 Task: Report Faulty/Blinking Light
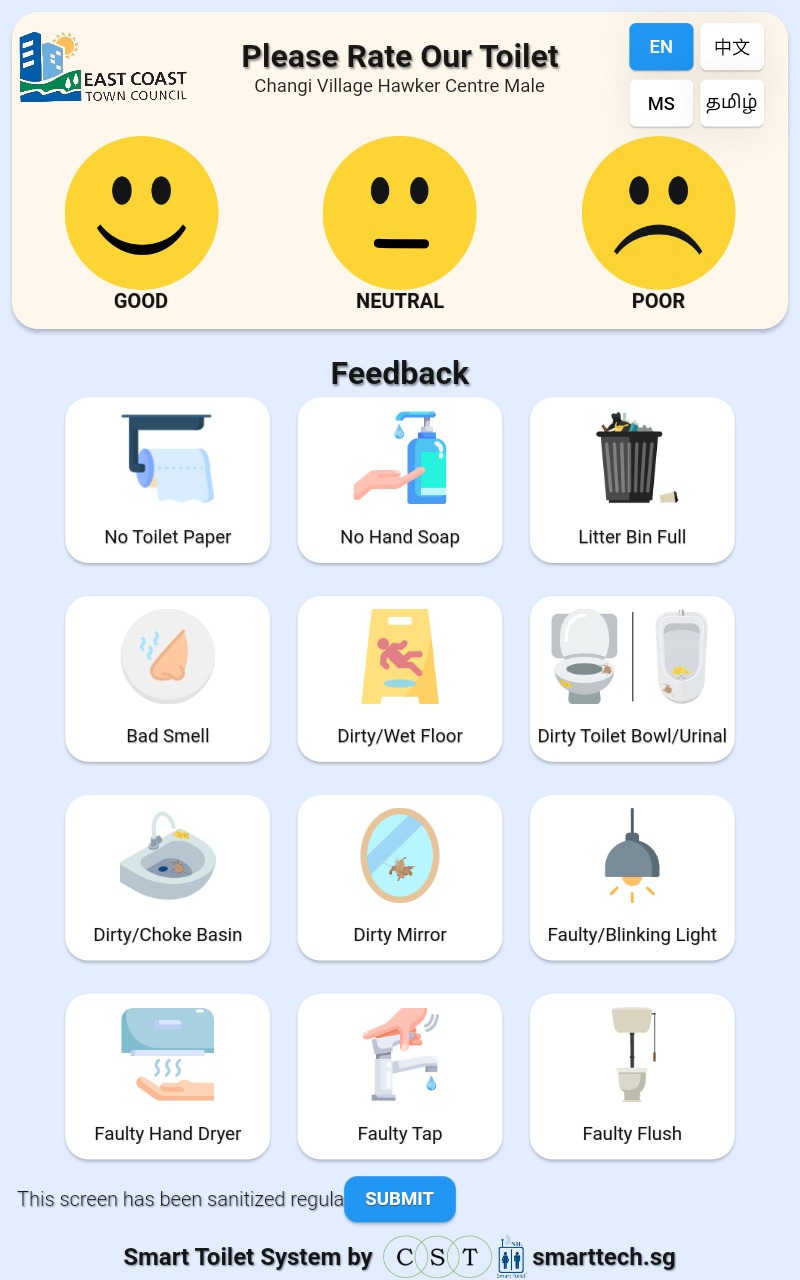pos(632,878)
